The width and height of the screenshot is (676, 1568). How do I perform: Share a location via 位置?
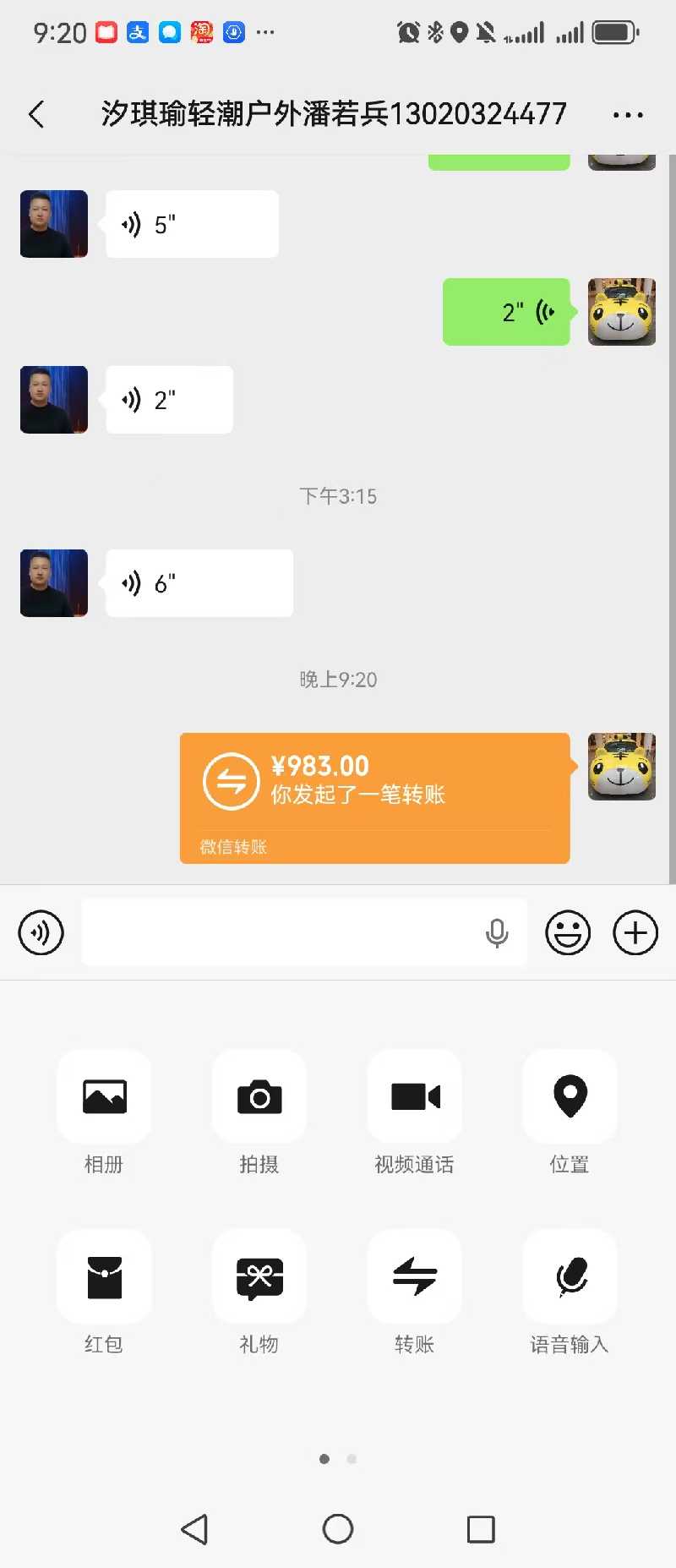tap(570, 1097)
